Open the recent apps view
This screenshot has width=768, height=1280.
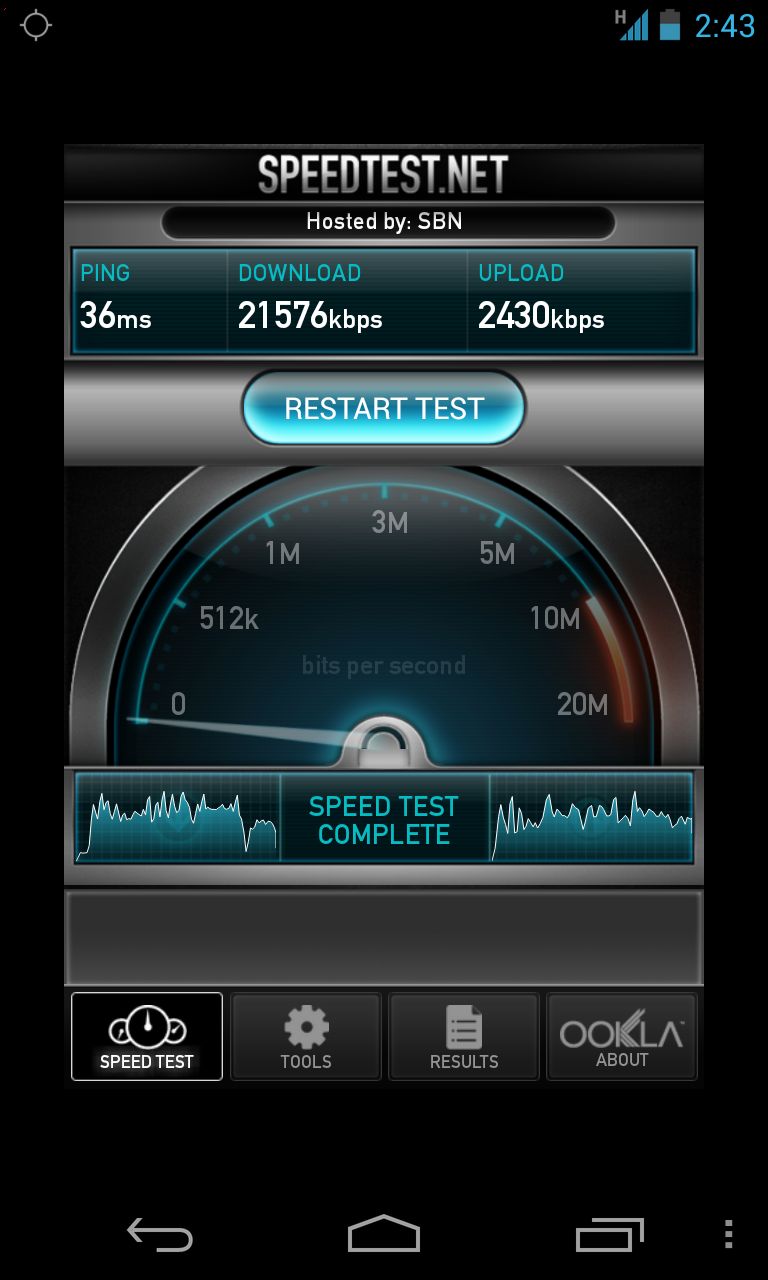[x=609, y=1235]
